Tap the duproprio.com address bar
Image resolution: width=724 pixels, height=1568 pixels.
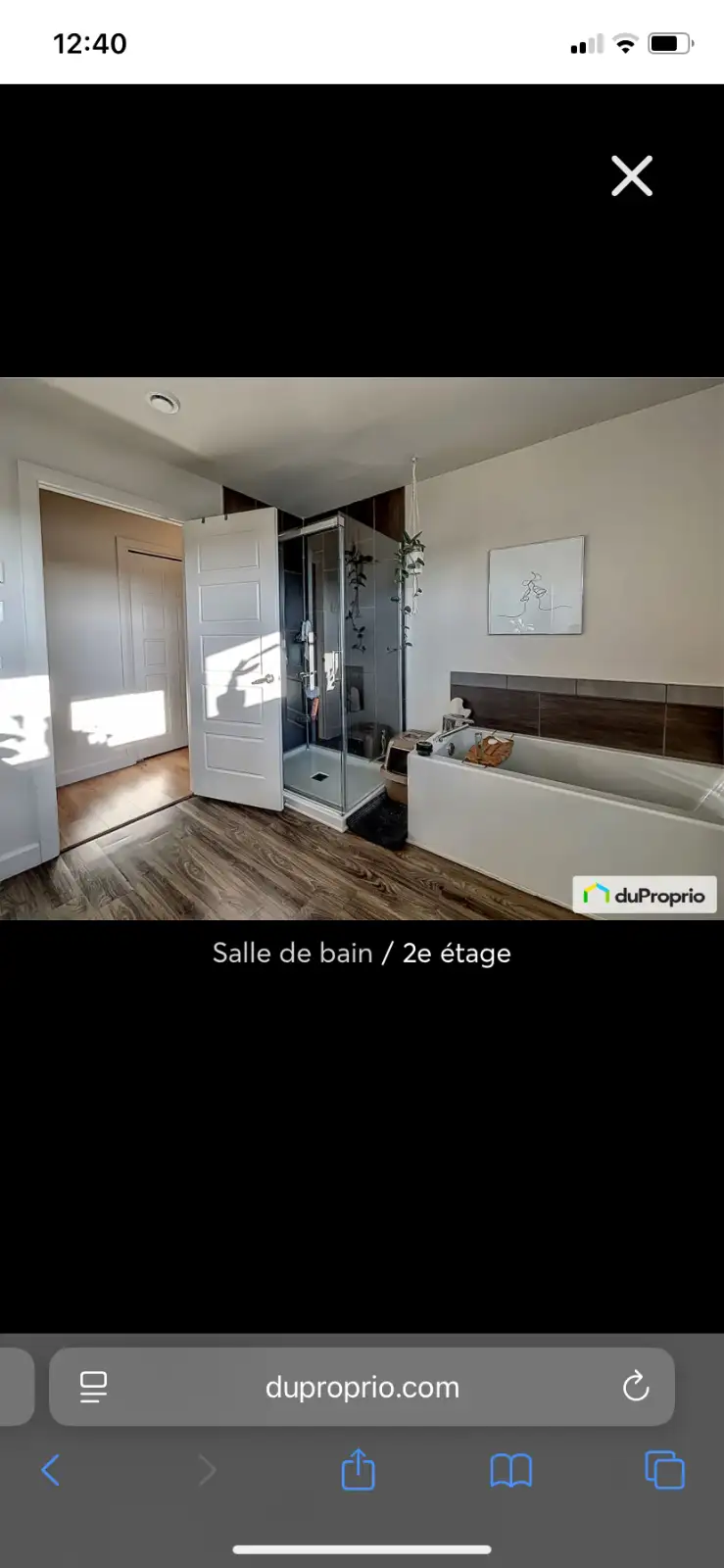coord(362,1387)
